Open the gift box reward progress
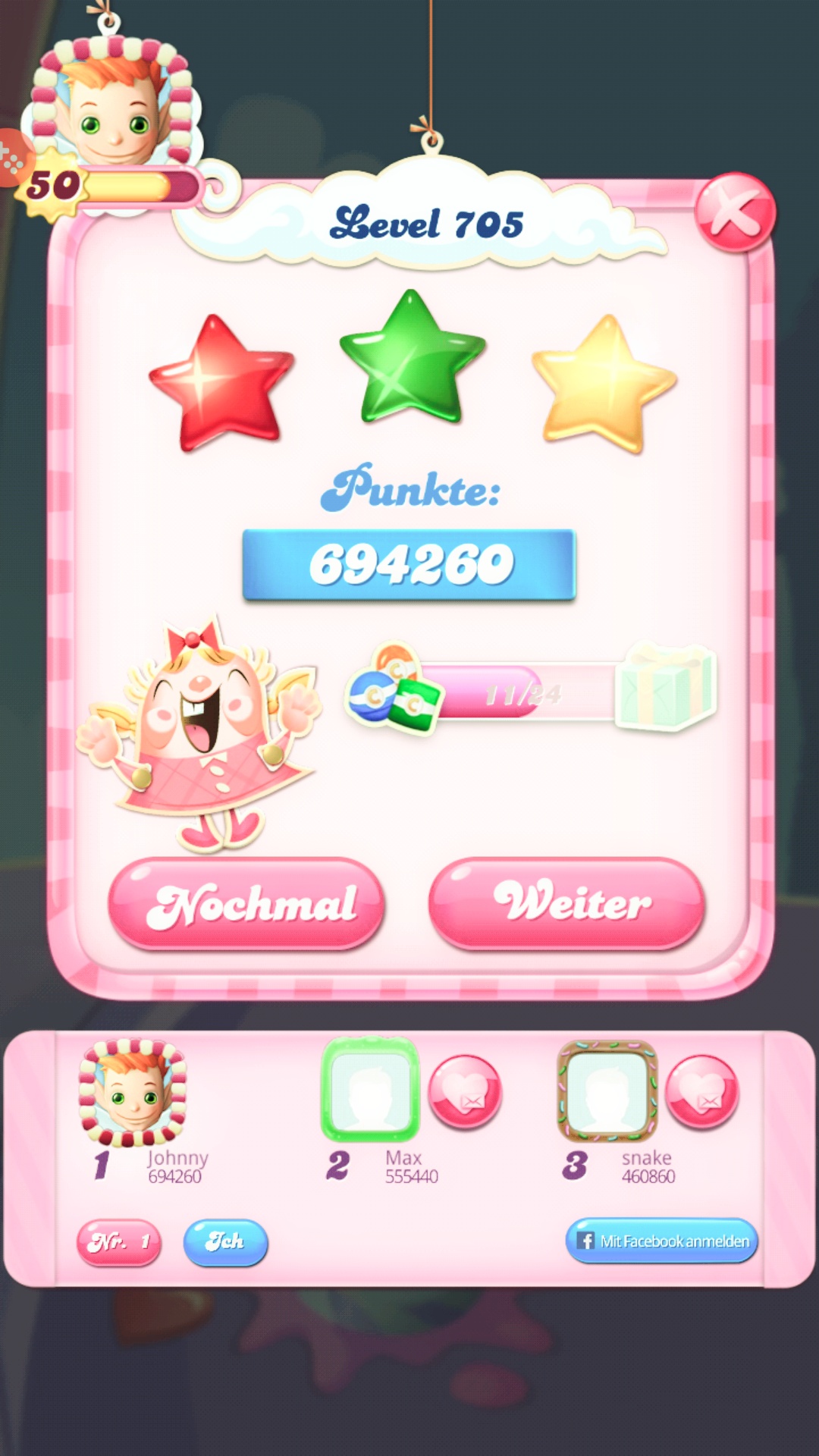Image resolution: width=819 pixels, height=1456 pixels. point(665,687)
